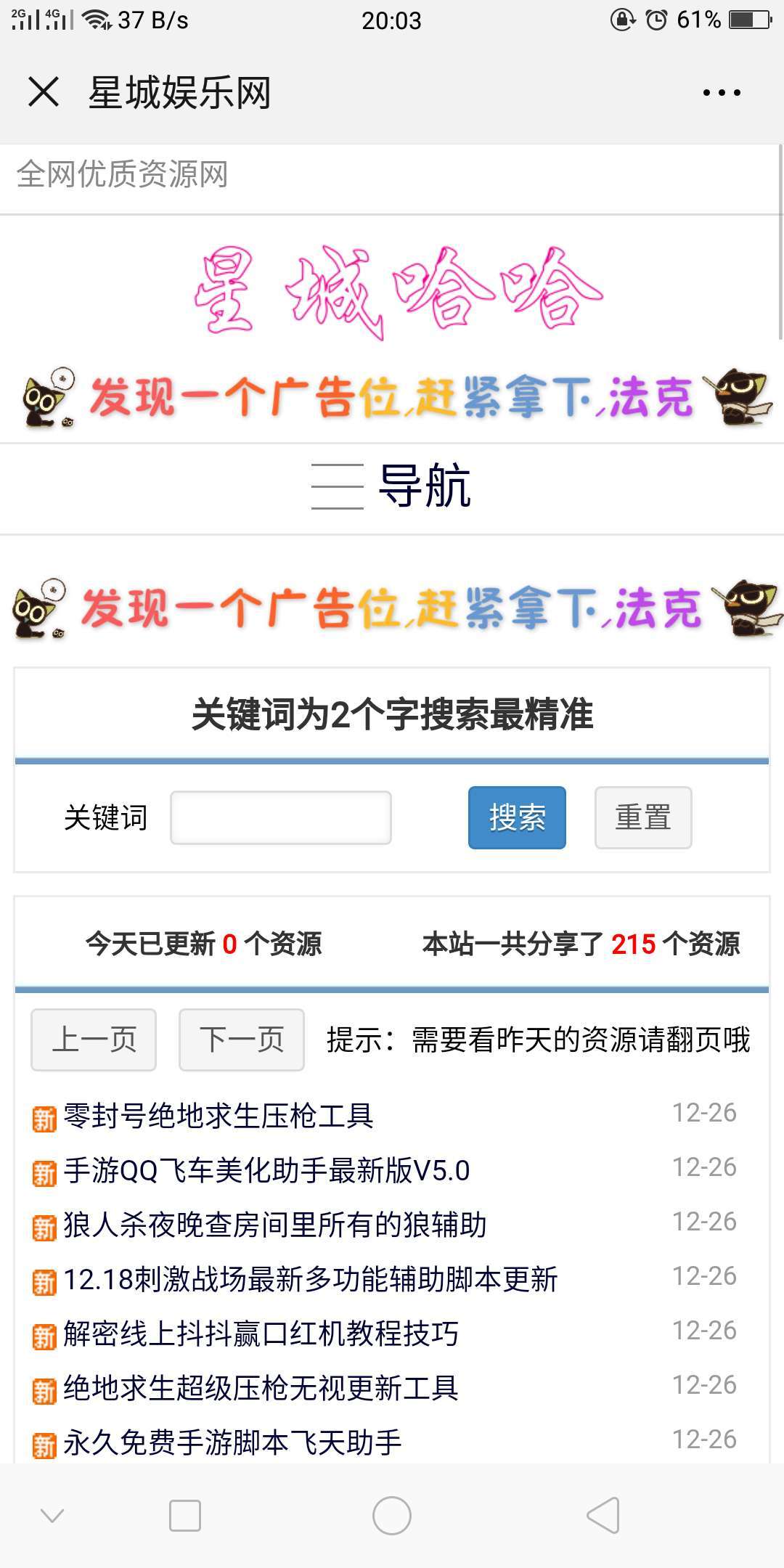This screenshot has width=784, height=1568.
Task: Go to next page with 下一页
Action: (242, 1040)
